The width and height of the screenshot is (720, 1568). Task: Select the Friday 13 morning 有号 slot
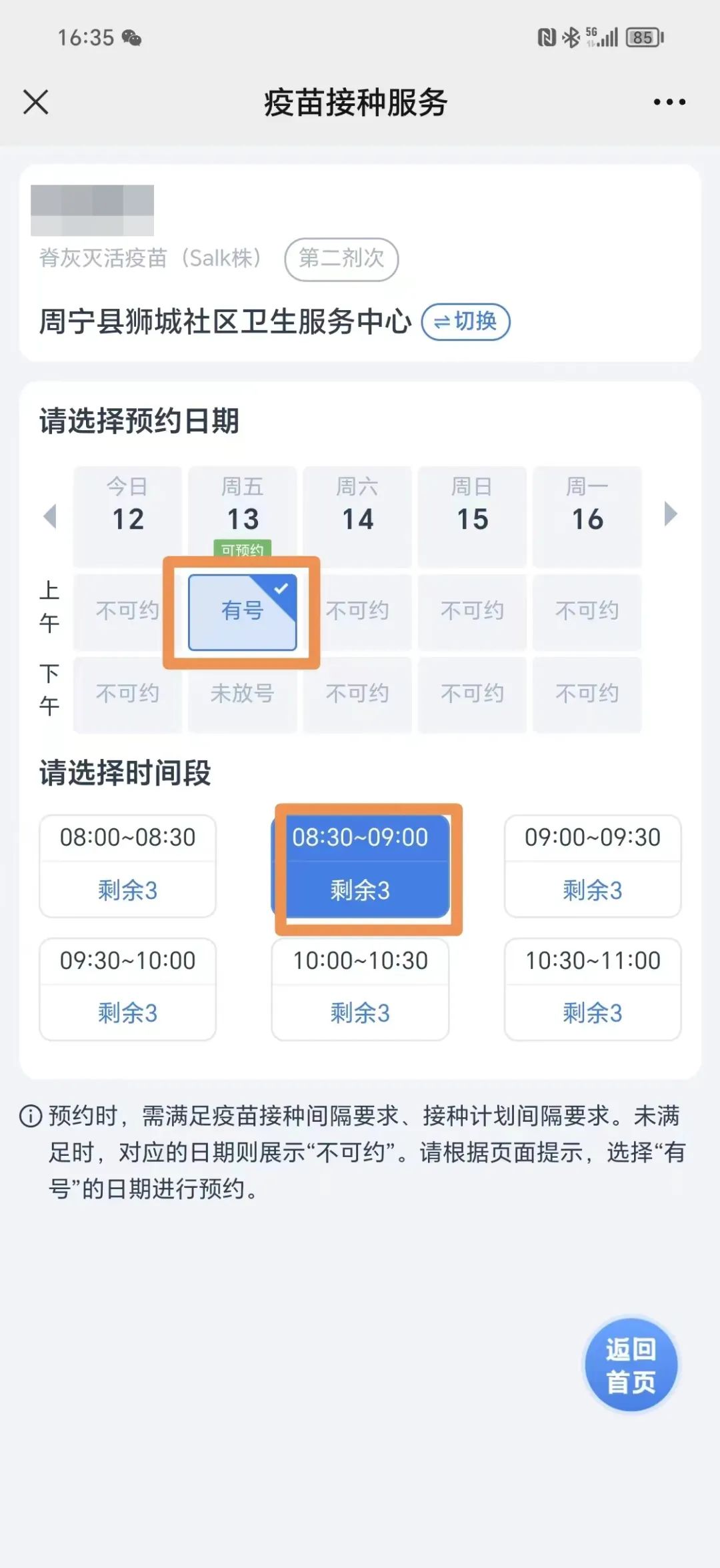tap(242, 611)
